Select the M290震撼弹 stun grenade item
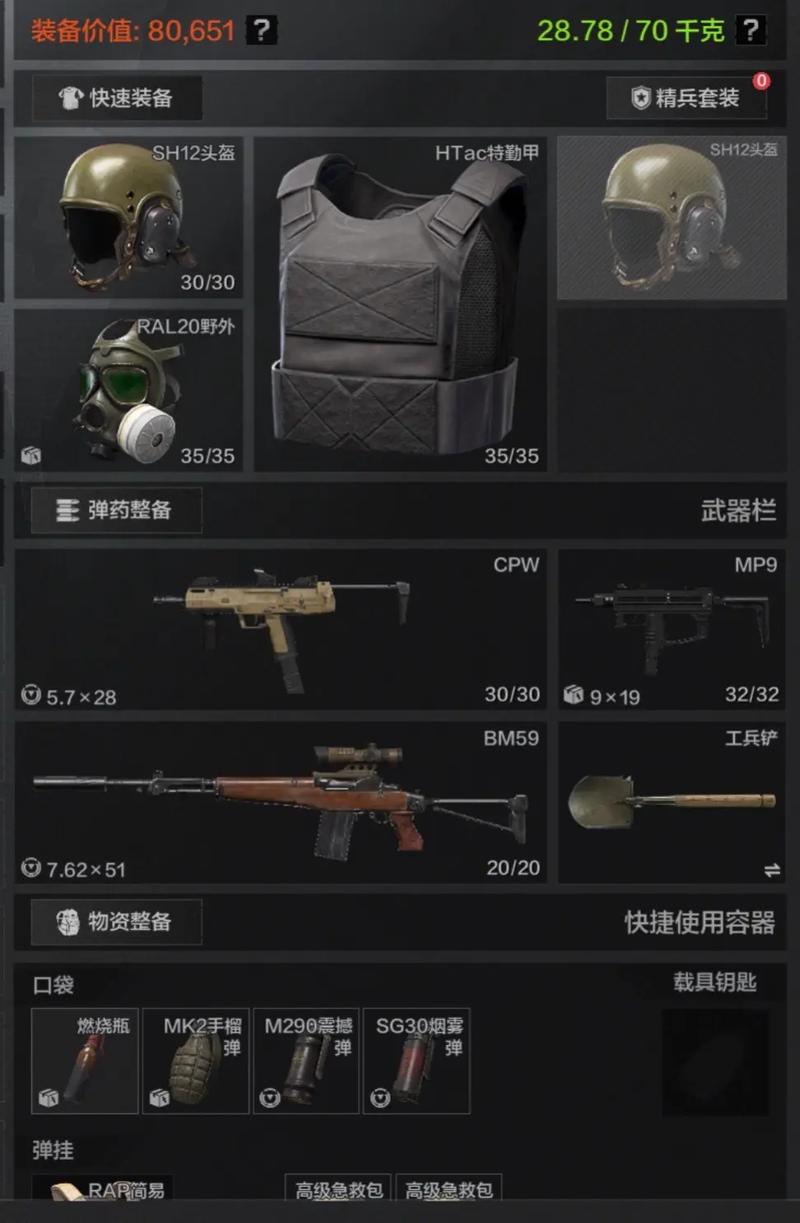 point(306,1061)
